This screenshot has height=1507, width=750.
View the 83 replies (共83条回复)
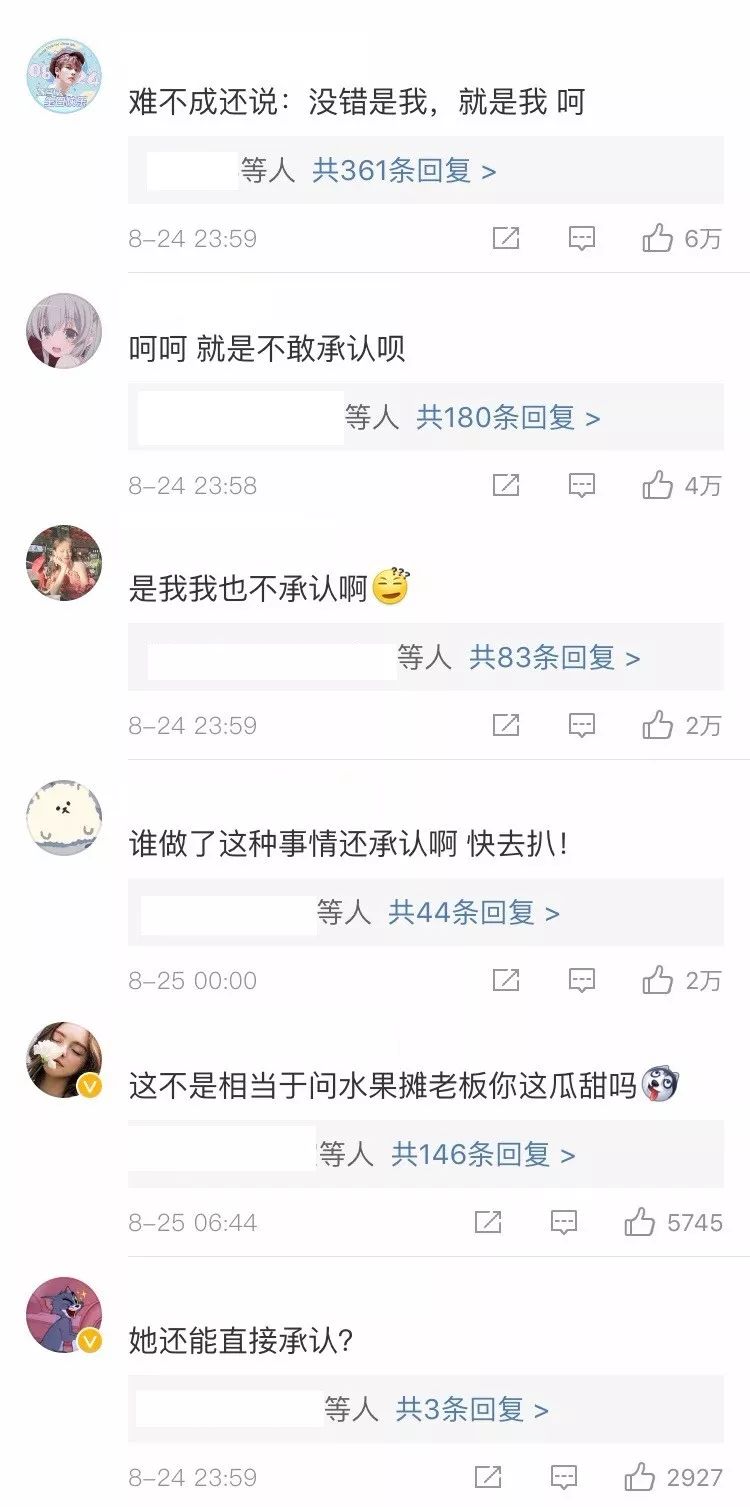click(x=555, y=657)
